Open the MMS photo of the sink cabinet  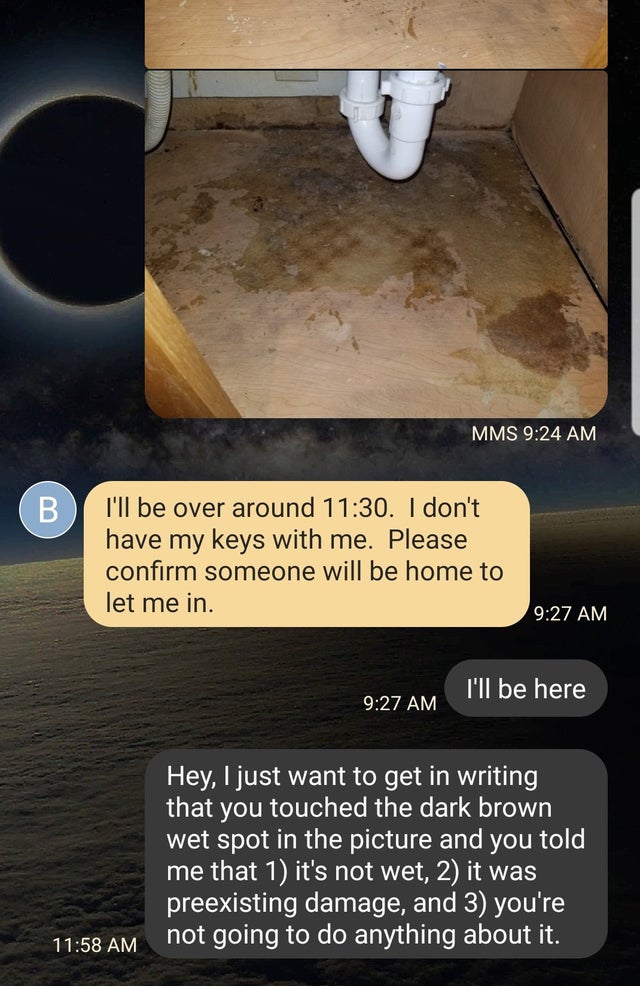376,243
